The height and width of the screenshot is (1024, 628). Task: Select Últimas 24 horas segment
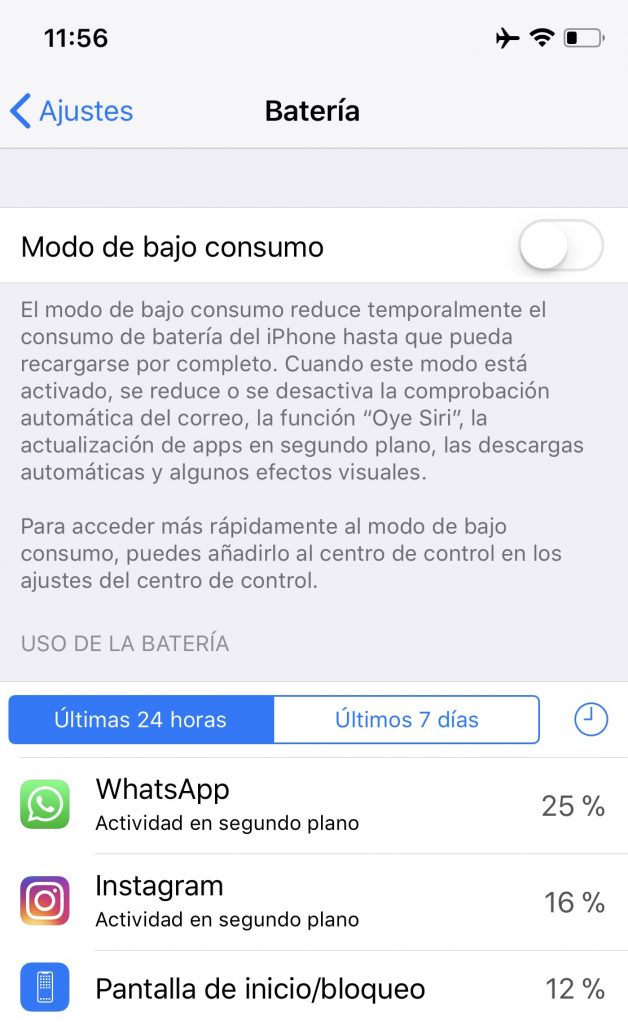click(141, 719)
